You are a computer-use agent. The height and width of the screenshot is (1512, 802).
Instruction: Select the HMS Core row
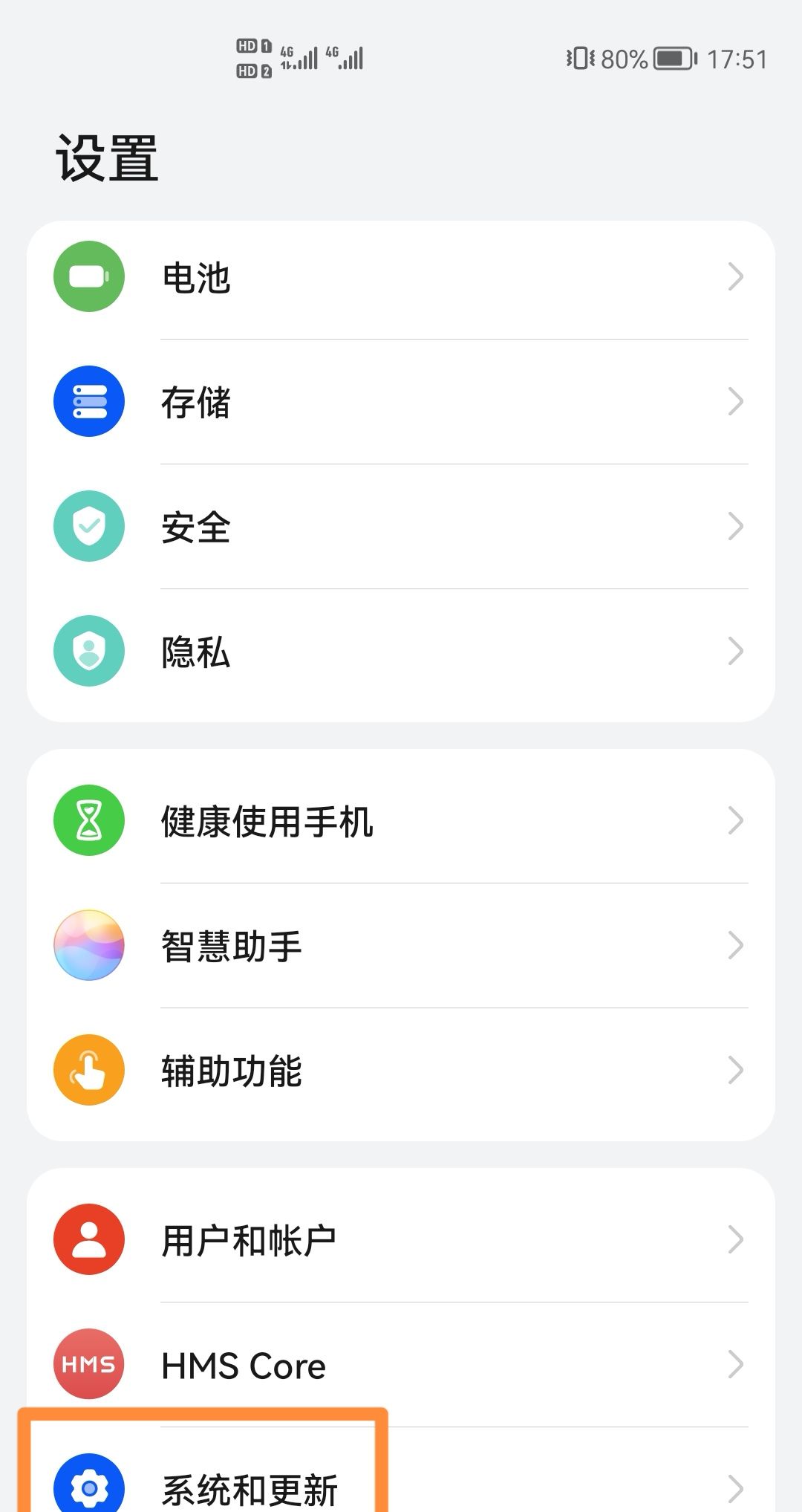pos(401,1365)
